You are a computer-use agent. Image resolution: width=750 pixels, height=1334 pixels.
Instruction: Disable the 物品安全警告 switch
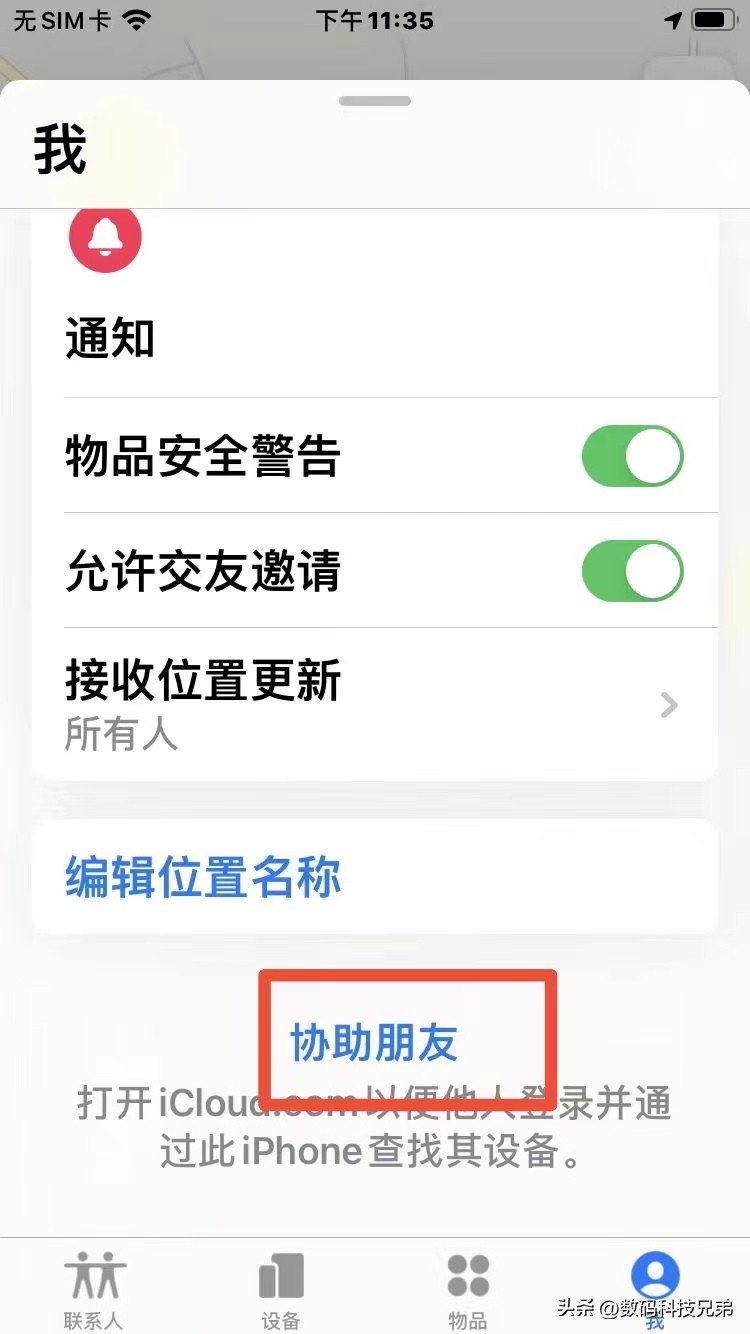(x=632, y=456)
